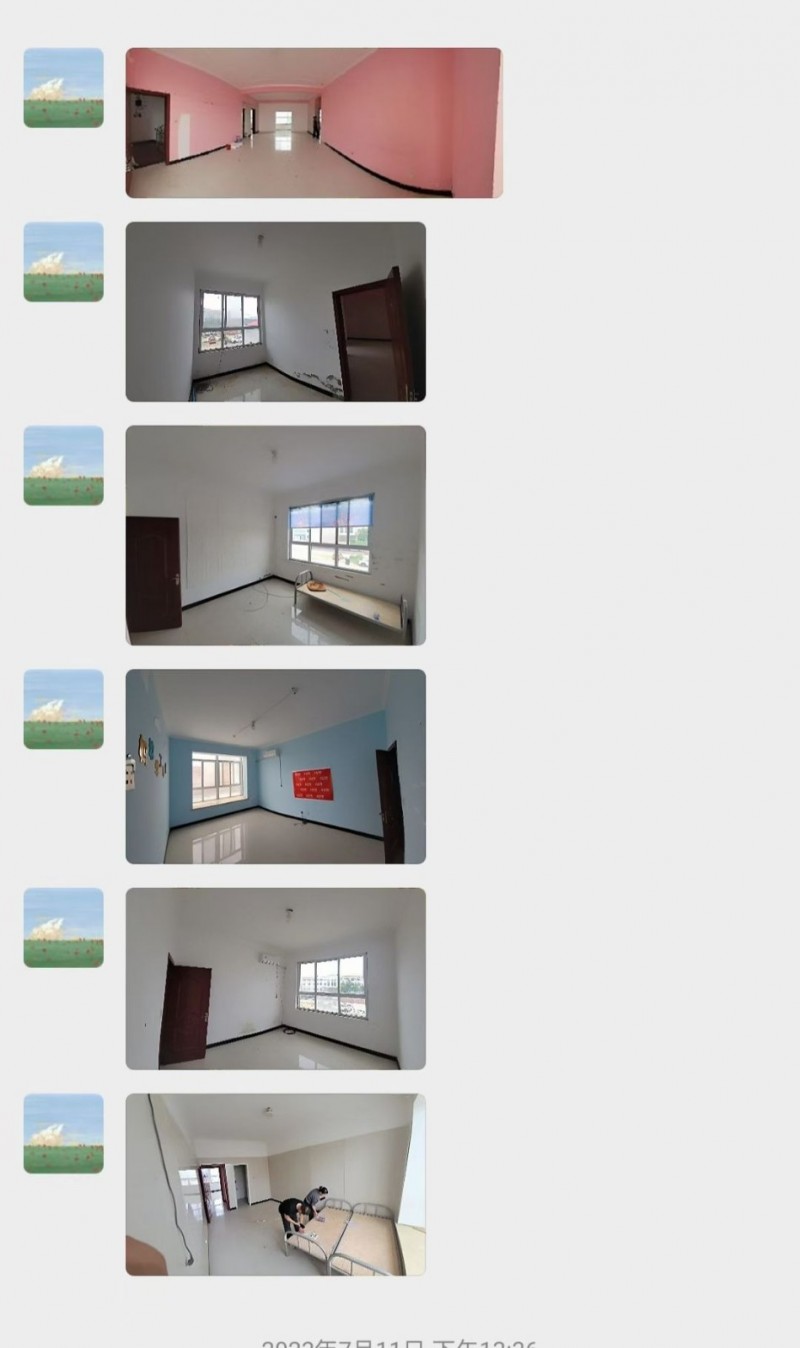The image size is (800, 1348).
Task: Open the pink-walled hall photo
Action: 313,122
